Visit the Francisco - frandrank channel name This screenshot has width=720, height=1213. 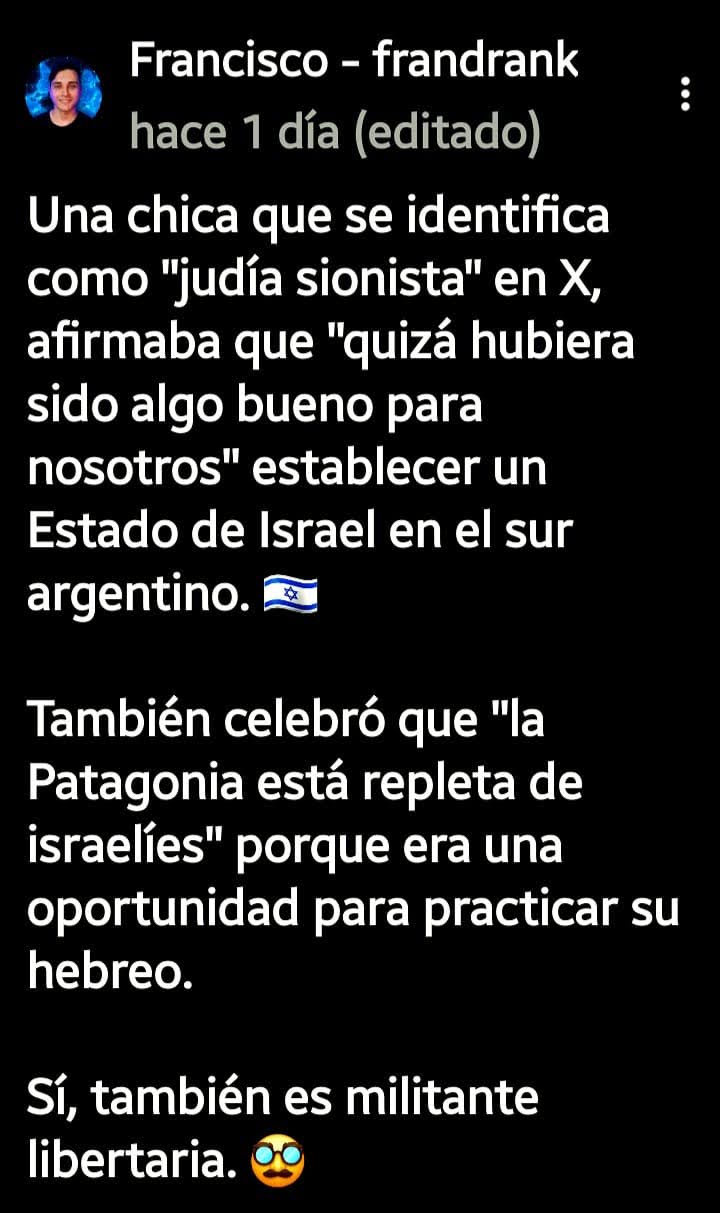(x=354, y=63)
